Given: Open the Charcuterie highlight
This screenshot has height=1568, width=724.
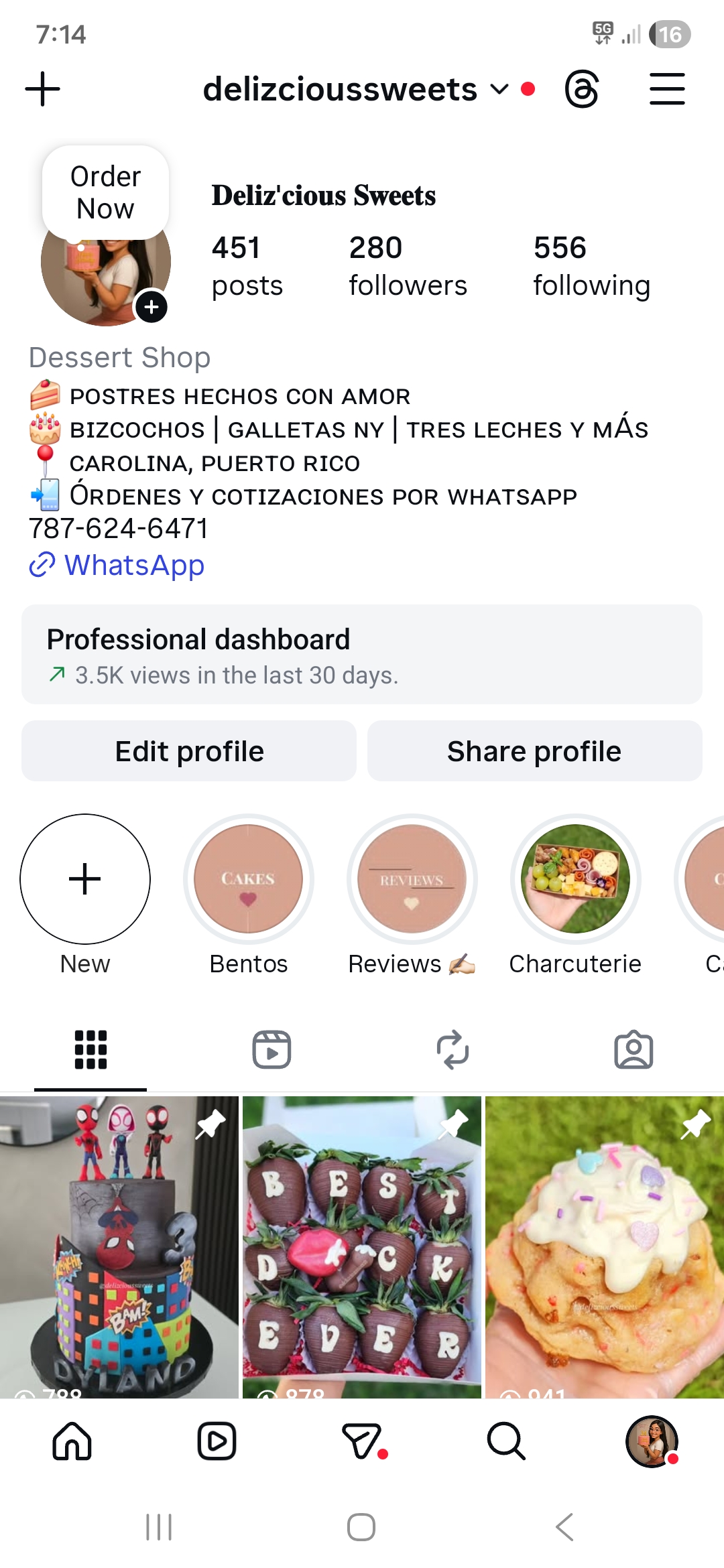Looking at the screenshot, I should coord(575,879).
